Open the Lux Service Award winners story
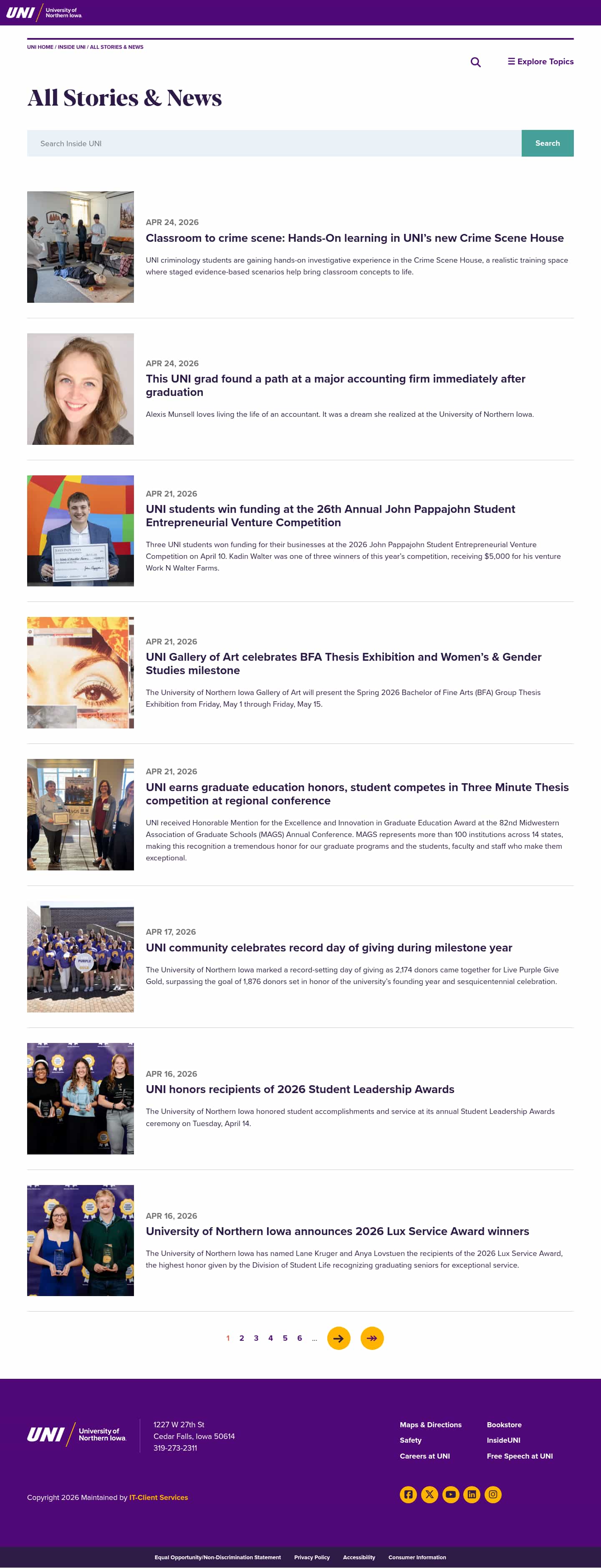The height and width of the screenshot is (1568, 601). click(337, 1231)
